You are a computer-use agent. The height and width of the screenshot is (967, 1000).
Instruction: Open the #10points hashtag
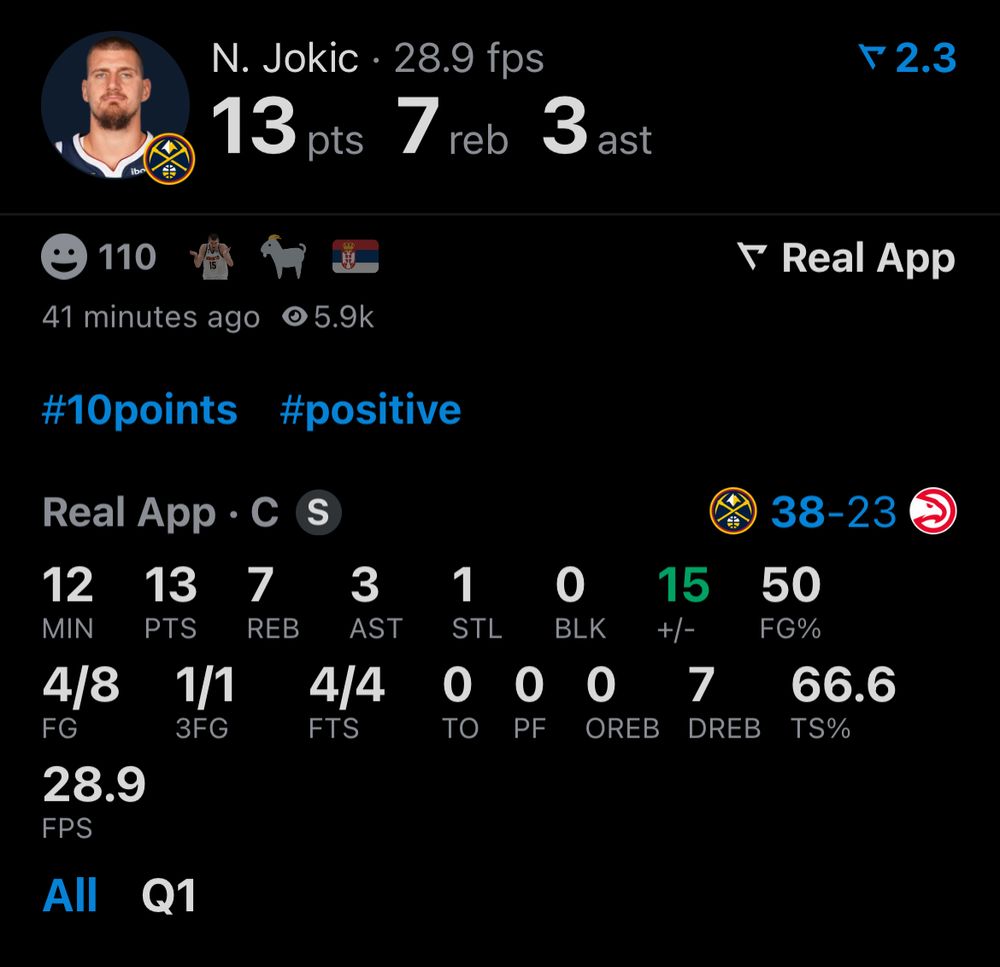pyautogui.click(x=140, y=410)
